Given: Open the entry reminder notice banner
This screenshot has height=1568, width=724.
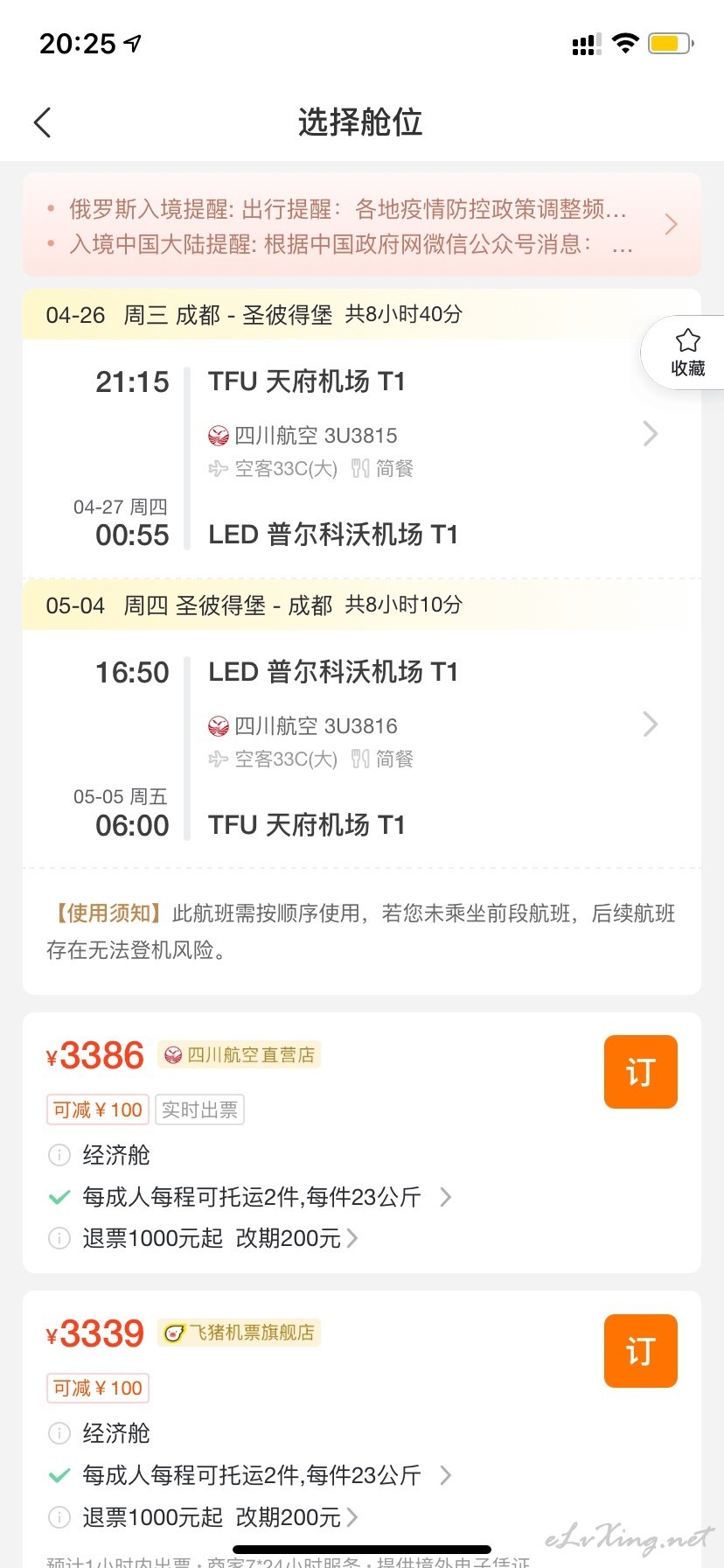Looking at the screenshot, I should (362, 225).
